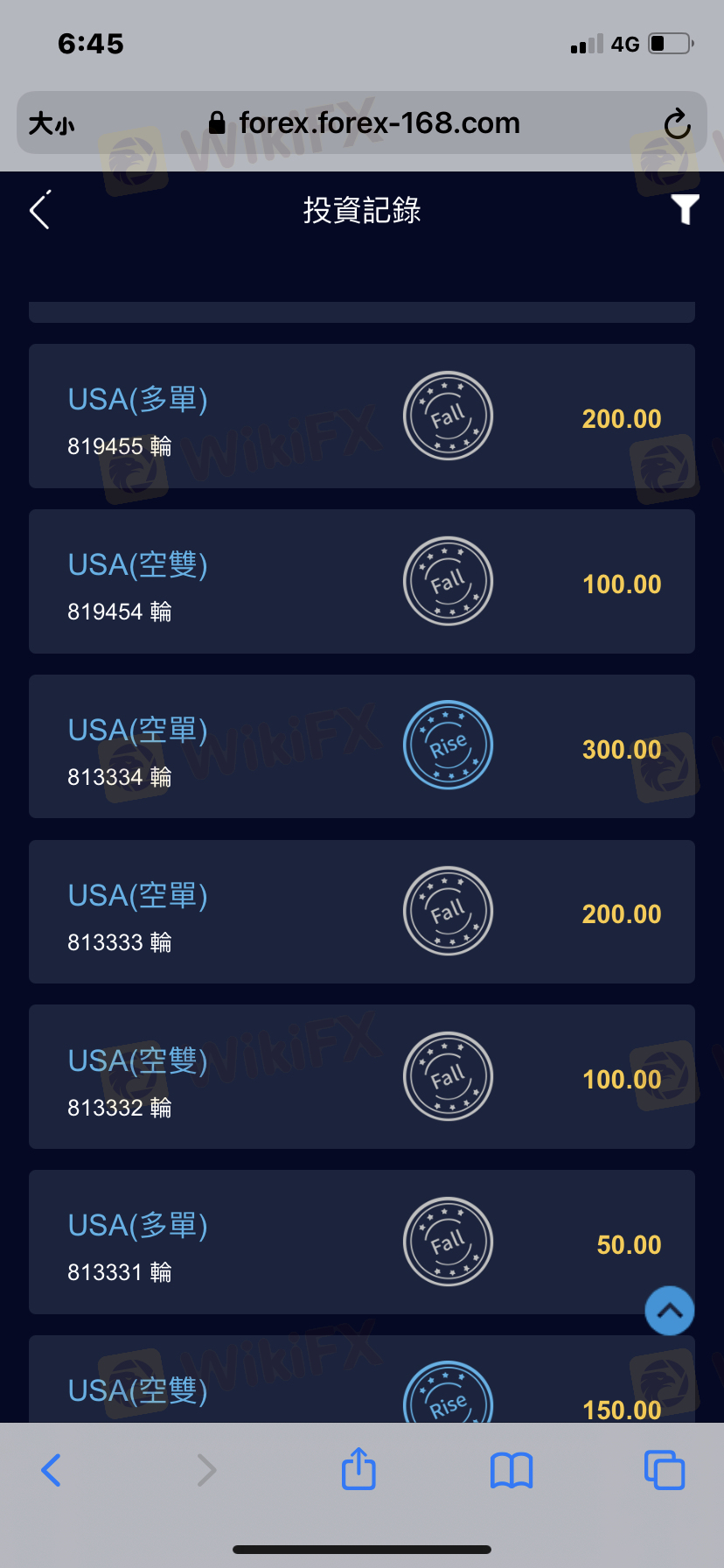Open the Safari share sheet
The height and width of the screenshot is (1568, 724).
click(x=359, y=1468)
